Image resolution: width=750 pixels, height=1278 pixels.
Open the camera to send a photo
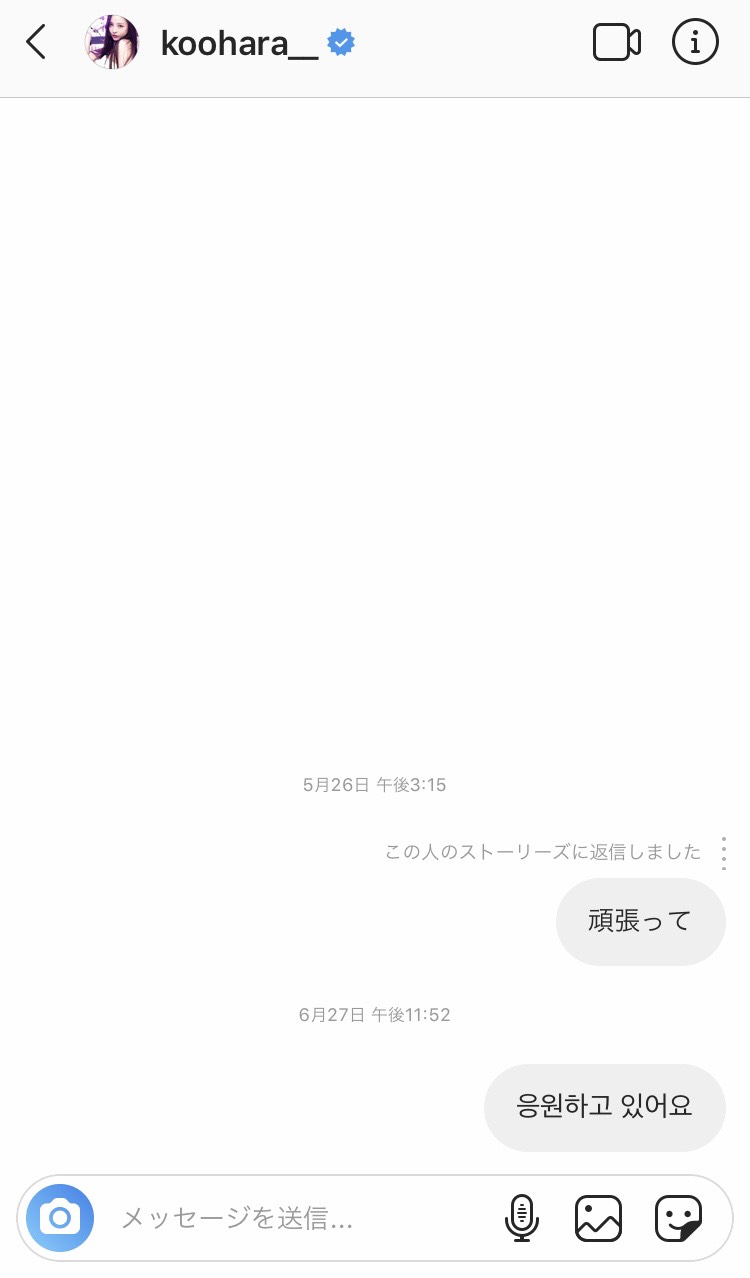[60, 1218]
